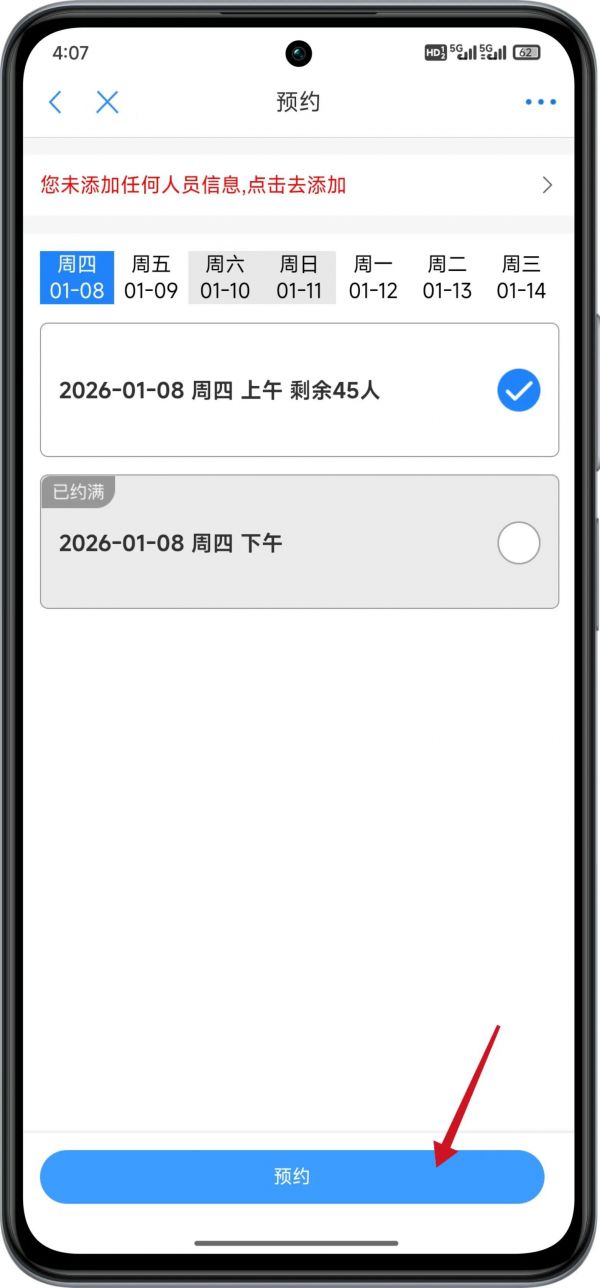The width and height of the screenshot is (600, 1288).
Task: Select the 周四 01-08 date tab
Action: click(77, 277)
